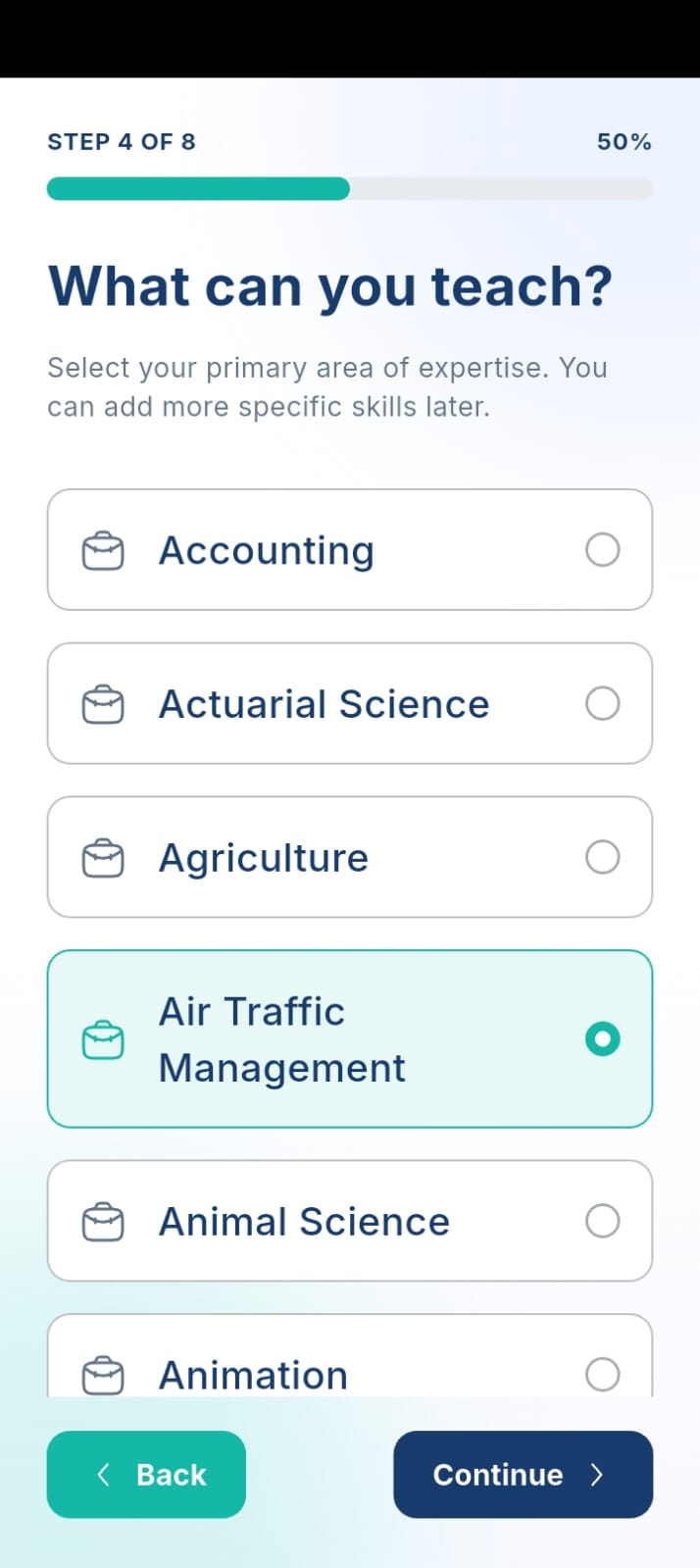Choose the Actuarial Science option
The height and width of the screenshot is (1568, 700).
coord(350,703)
